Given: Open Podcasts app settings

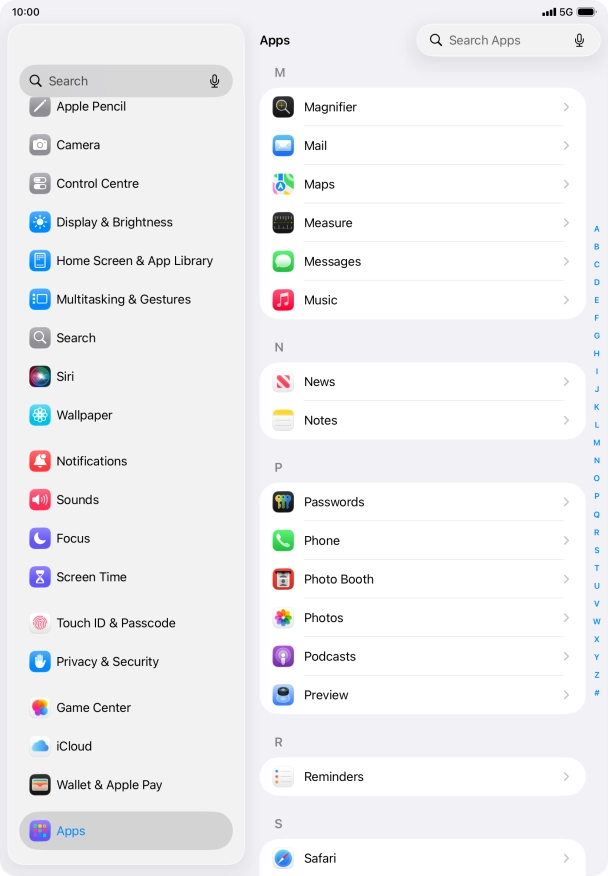Looking at the screenshot, I should point(422,656).
